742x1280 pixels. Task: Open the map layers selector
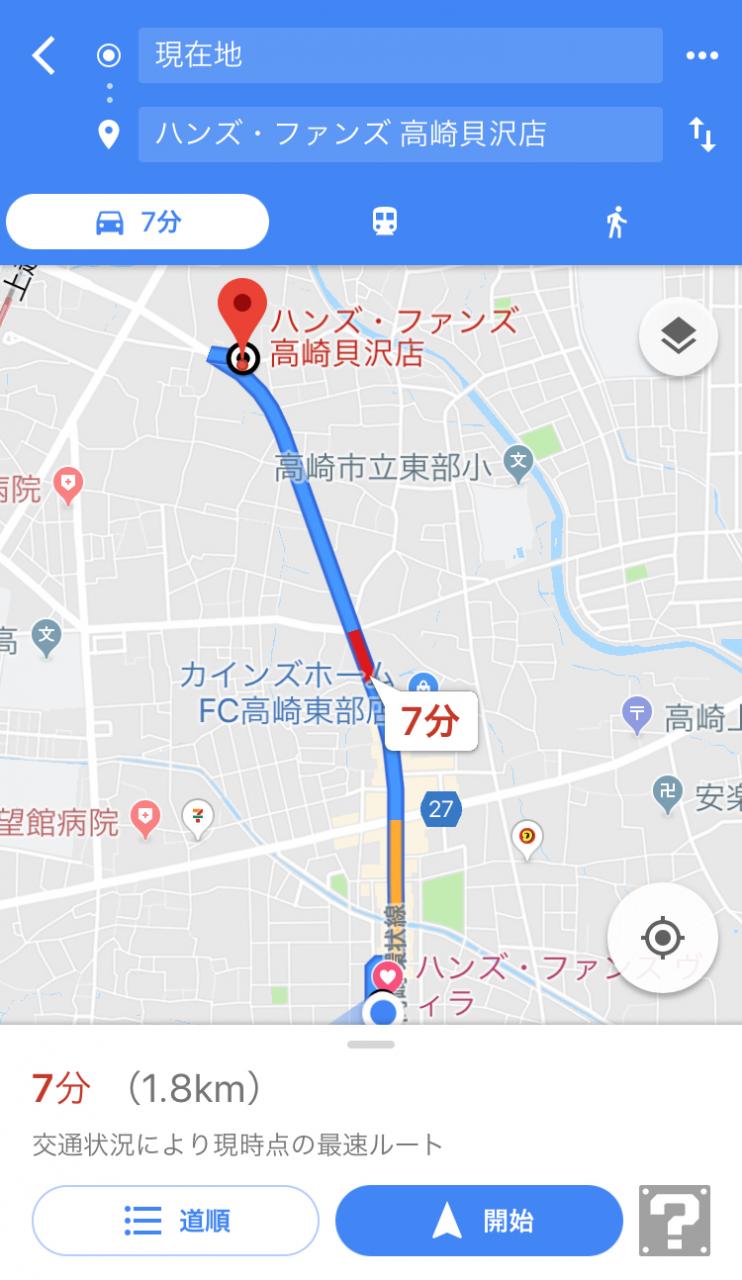coord(678,339)
